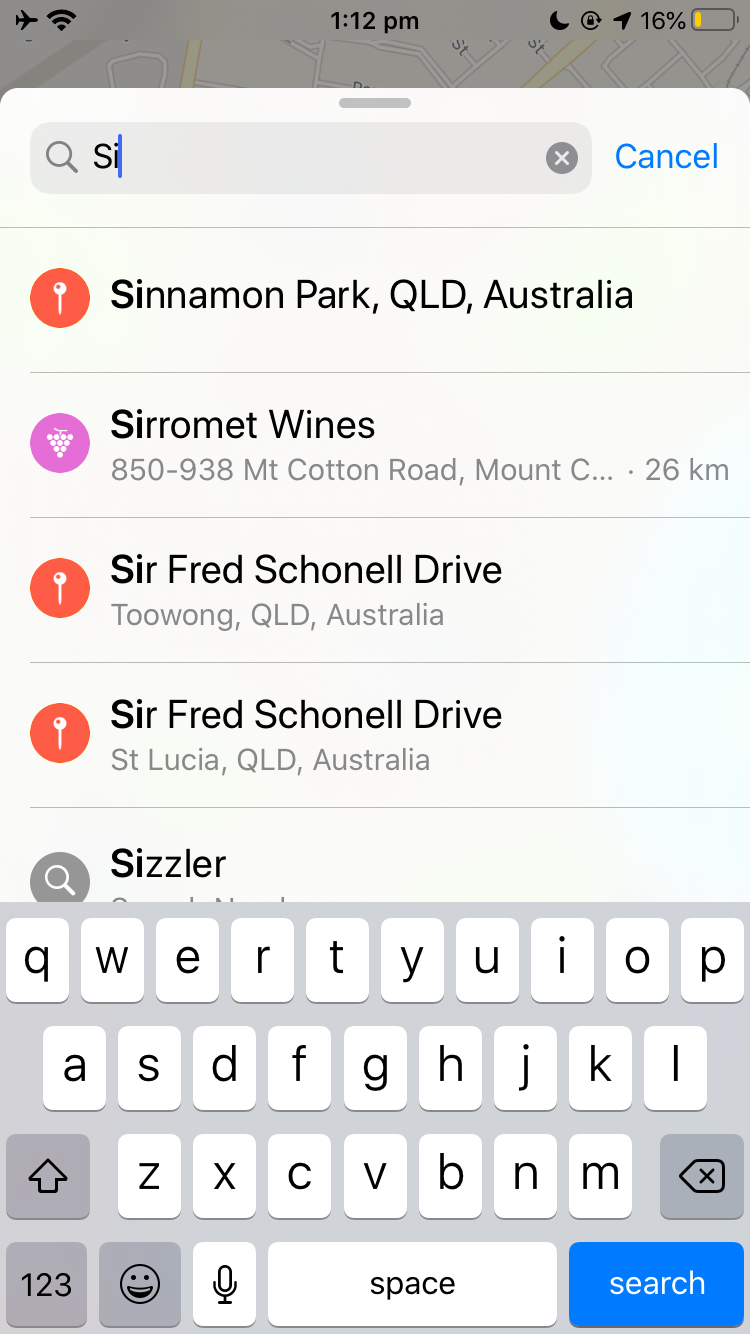Hit the backspace key
750x1334 pixels.
click(x=701, y=1177)
